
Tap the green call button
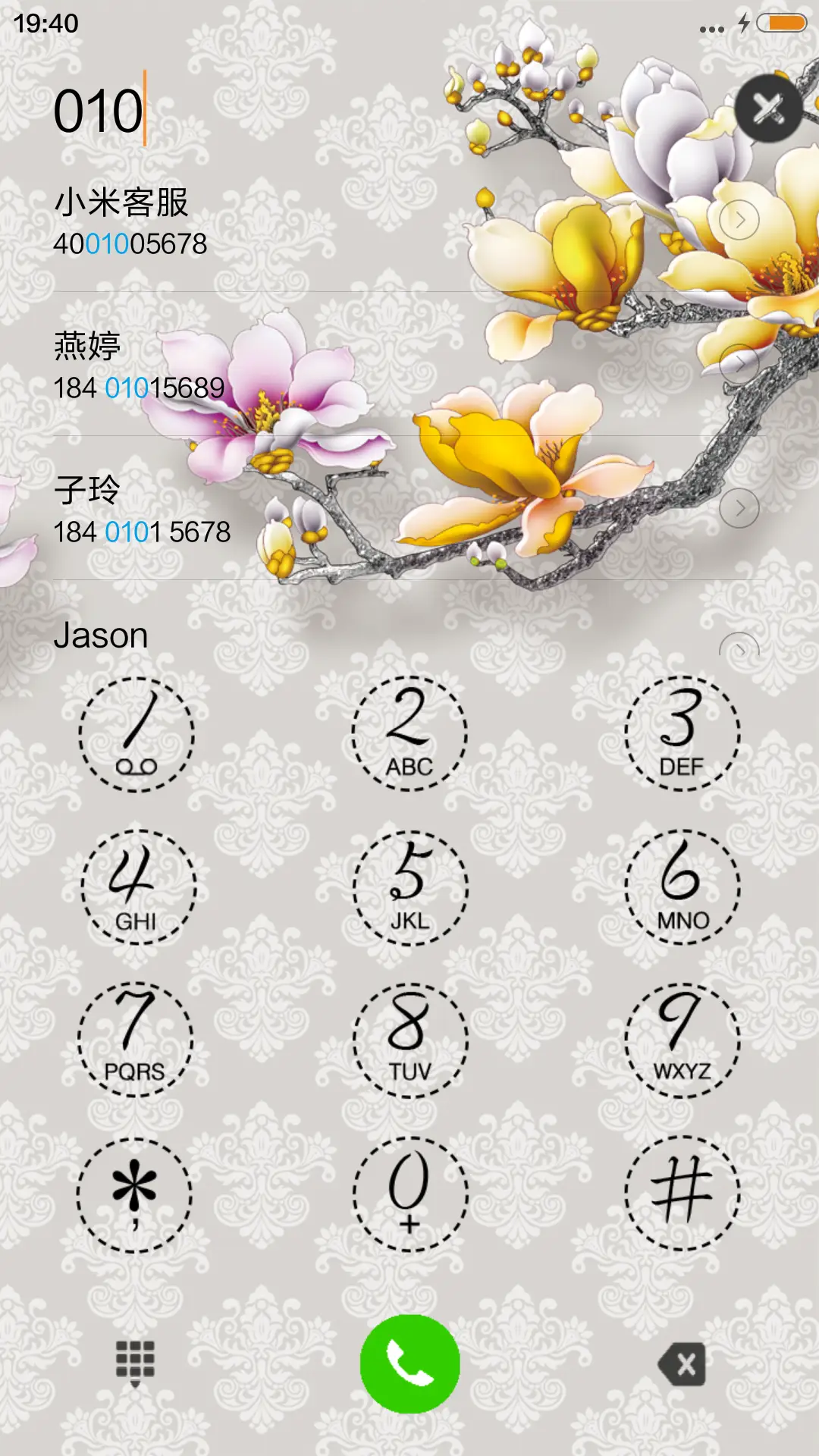(409, 1362)
